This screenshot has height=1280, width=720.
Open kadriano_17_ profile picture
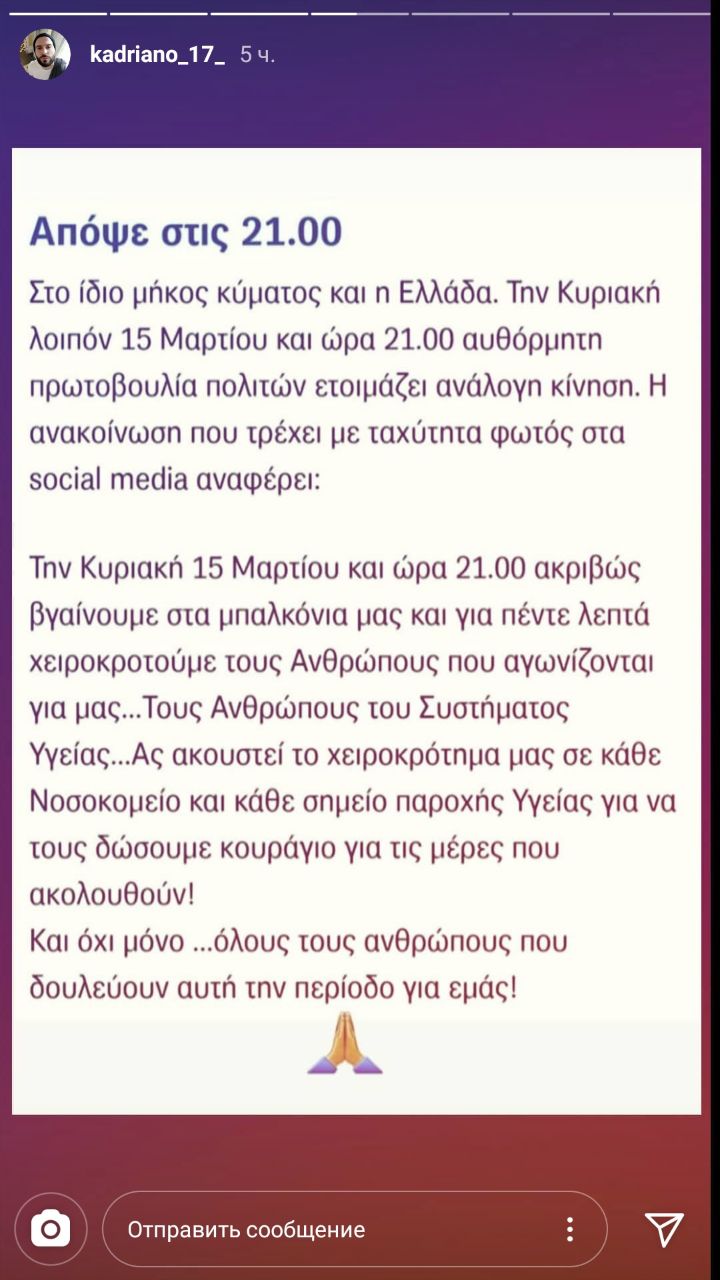(45, 55)
